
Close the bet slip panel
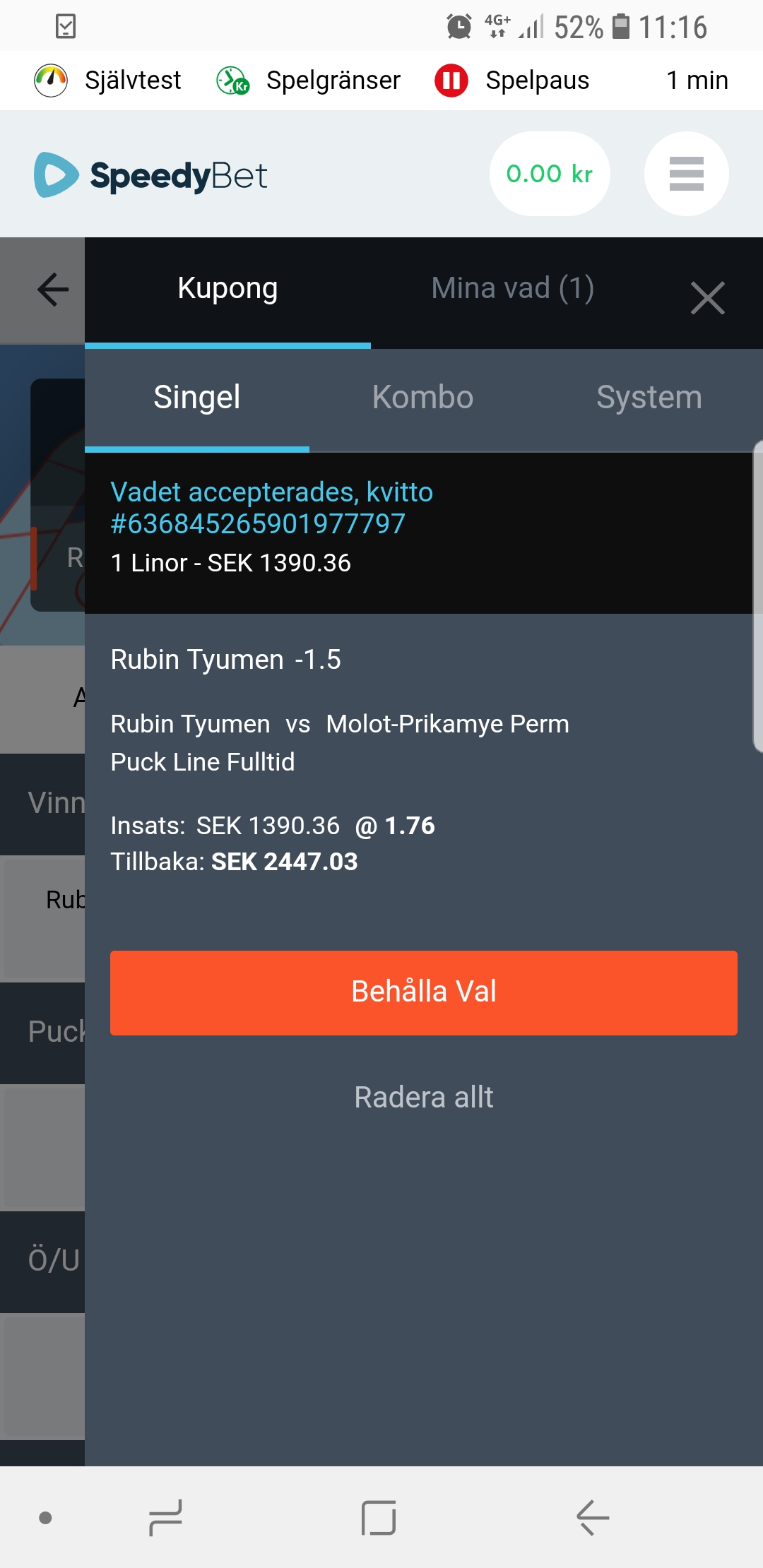click(x=707, y=297)
